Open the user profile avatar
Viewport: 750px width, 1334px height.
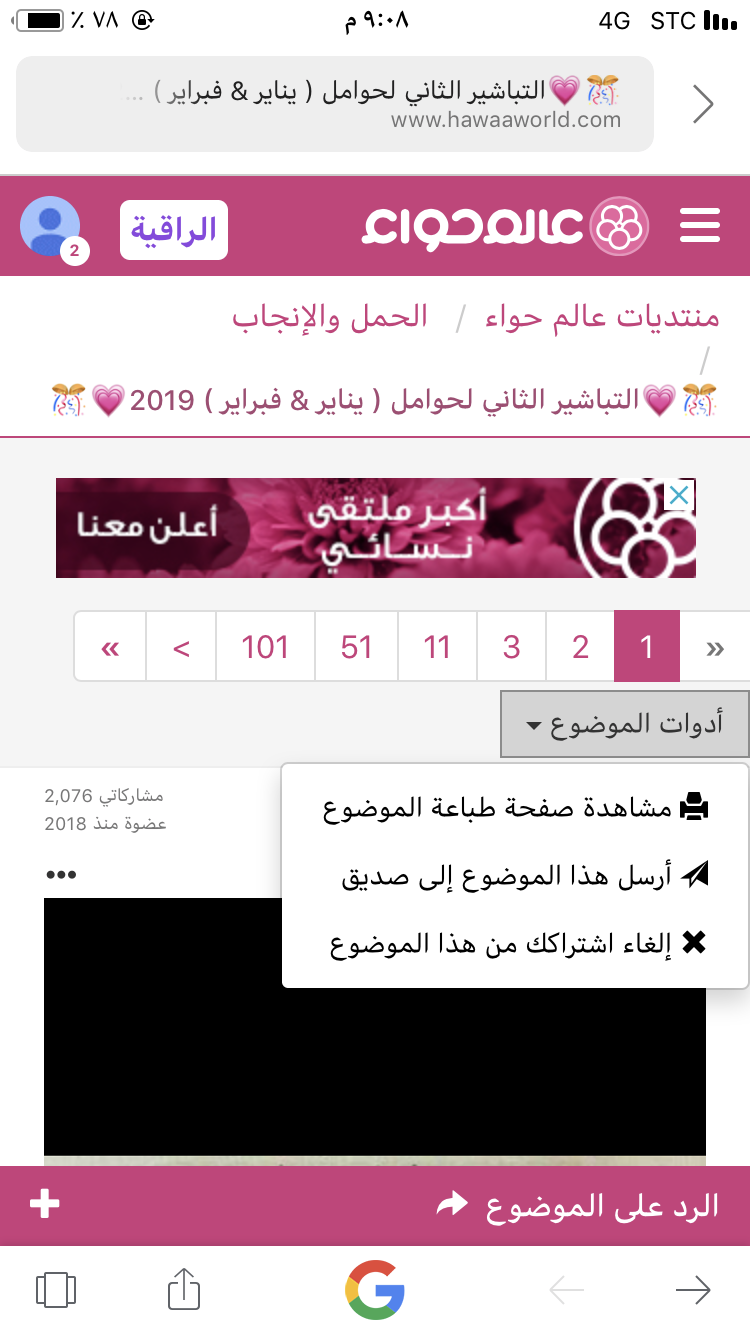pyautogui.click(x=50, y=227)
